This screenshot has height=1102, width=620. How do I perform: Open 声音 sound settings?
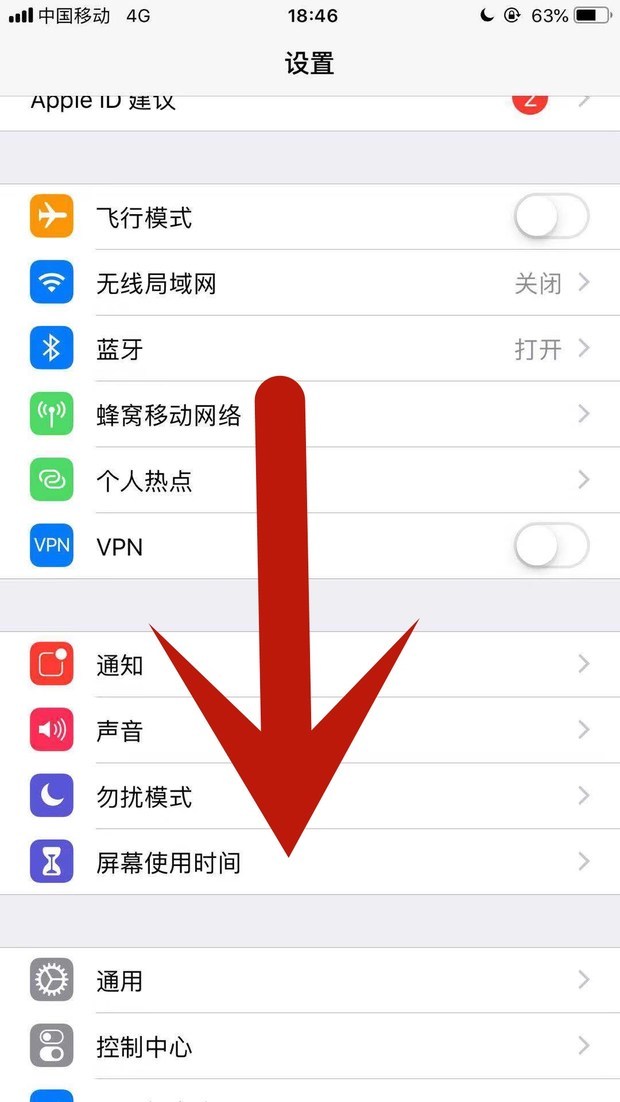310,730
